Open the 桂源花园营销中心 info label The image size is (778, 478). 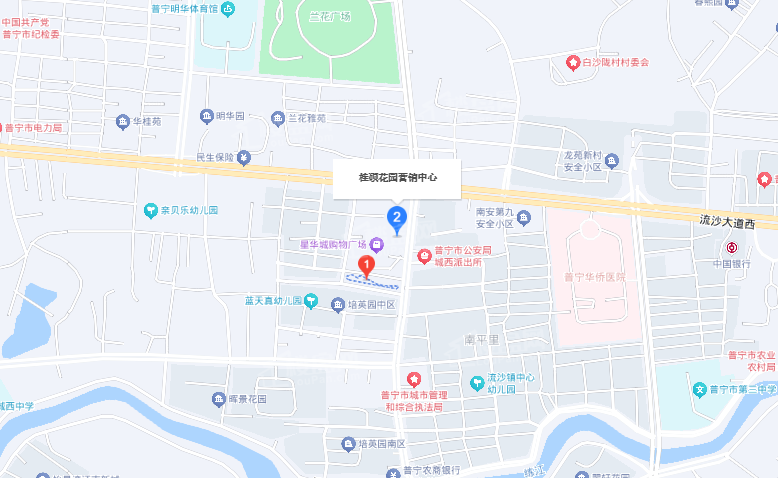click(x=396, y=178)
